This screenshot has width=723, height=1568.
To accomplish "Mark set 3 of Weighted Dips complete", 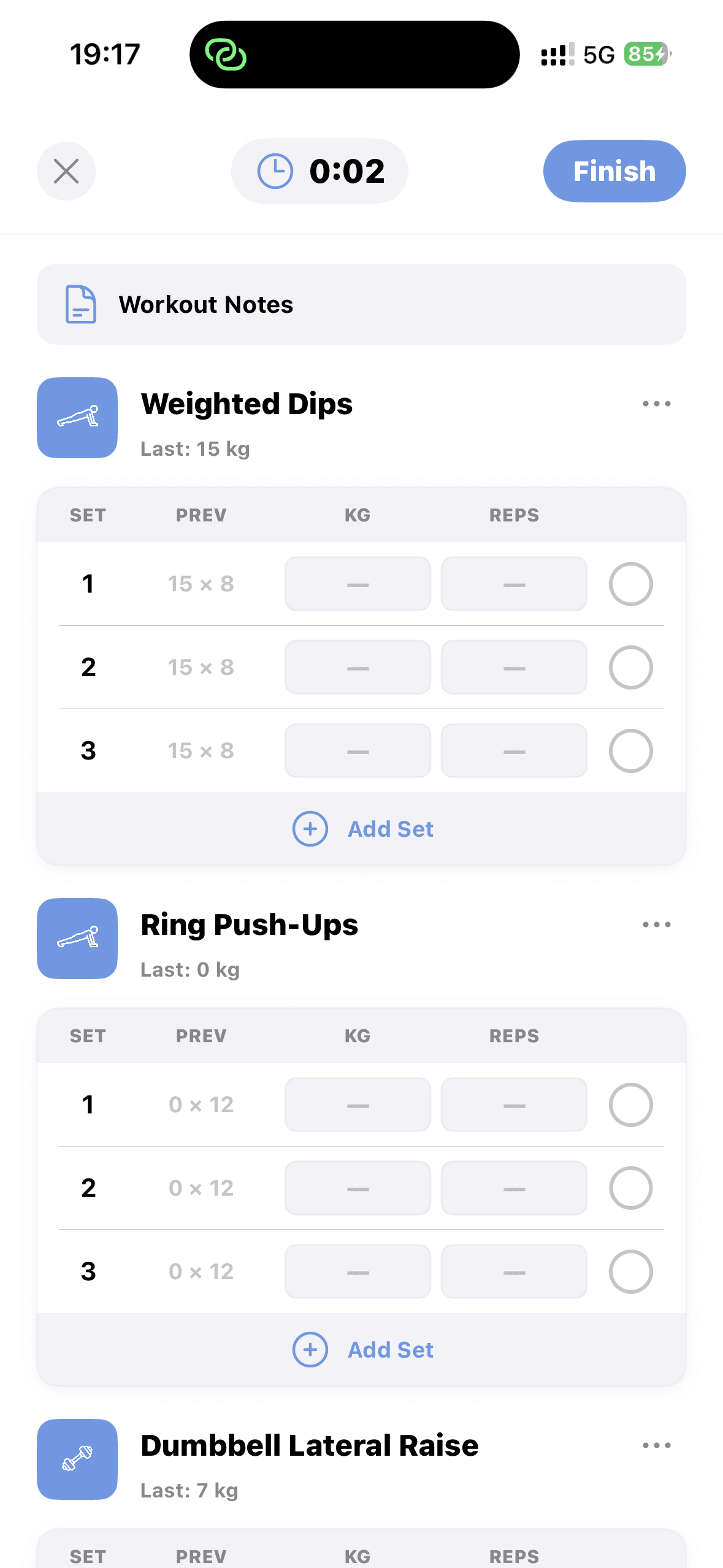I will tap(630, 750).
